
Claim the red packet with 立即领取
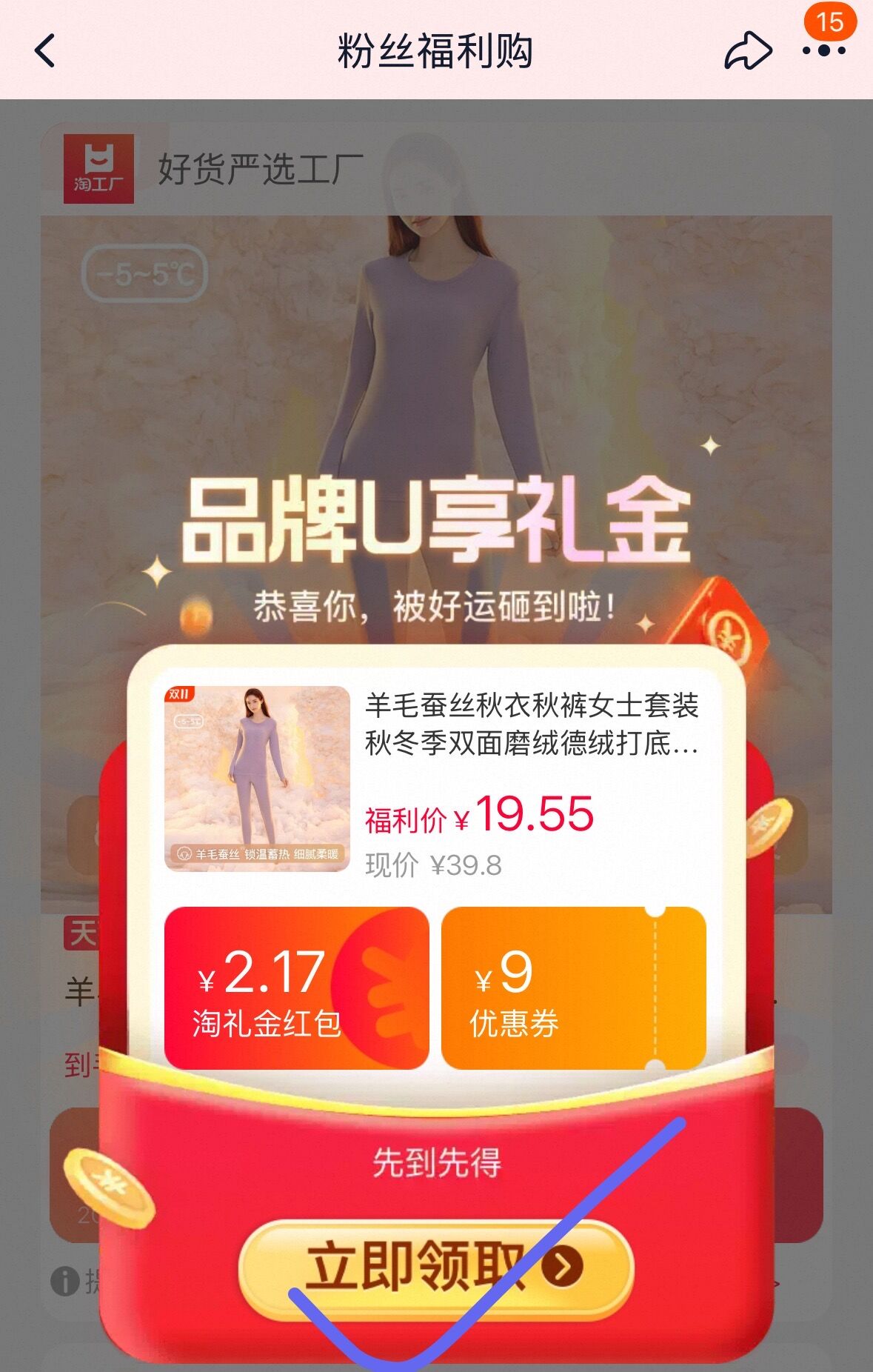pyautogui.click(x=435, y=1268)
